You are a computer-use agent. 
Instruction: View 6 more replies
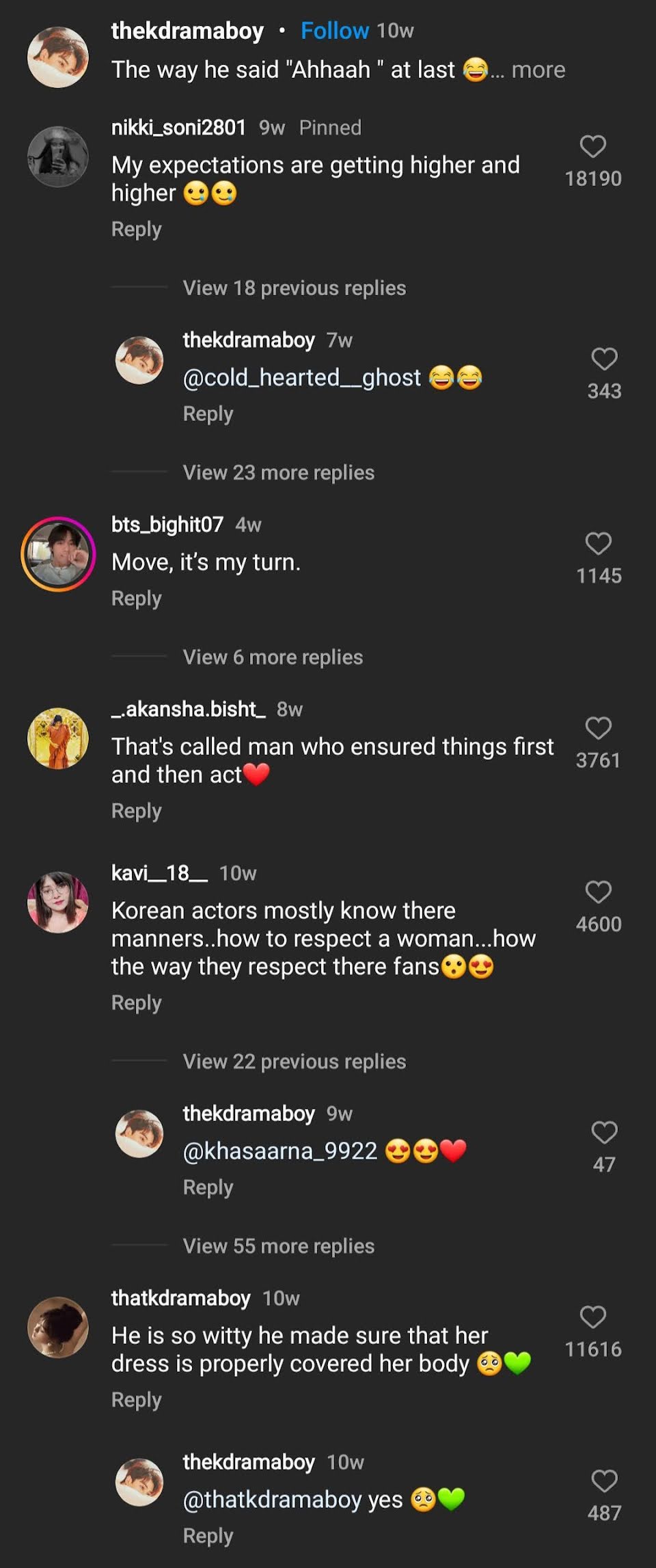pyautogui.click(x=273, y=657)
